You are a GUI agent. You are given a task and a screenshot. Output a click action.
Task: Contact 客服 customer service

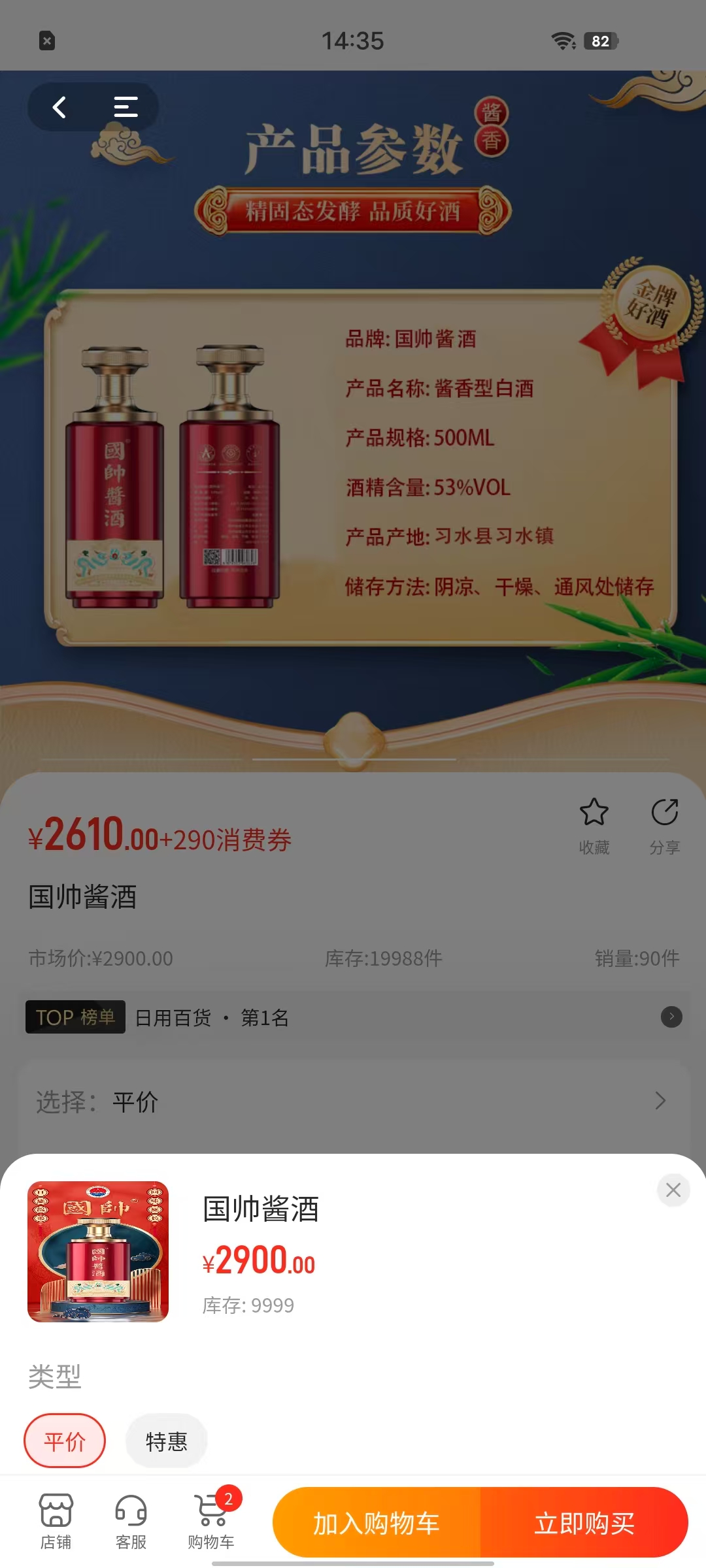131,1522
